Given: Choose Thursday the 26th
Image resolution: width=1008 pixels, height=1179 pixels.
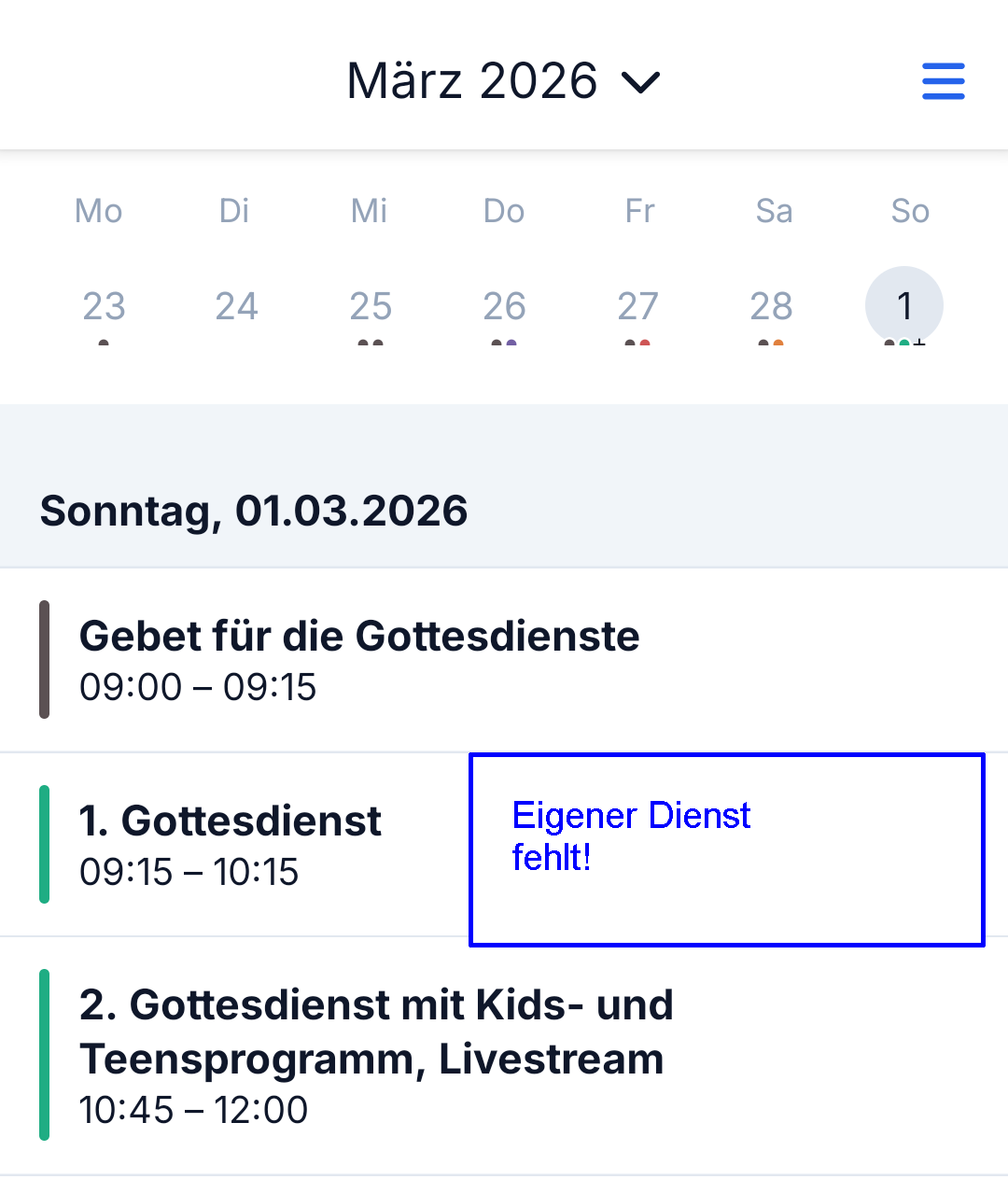Looking at the screenshot, I should (x=504, y=306).
